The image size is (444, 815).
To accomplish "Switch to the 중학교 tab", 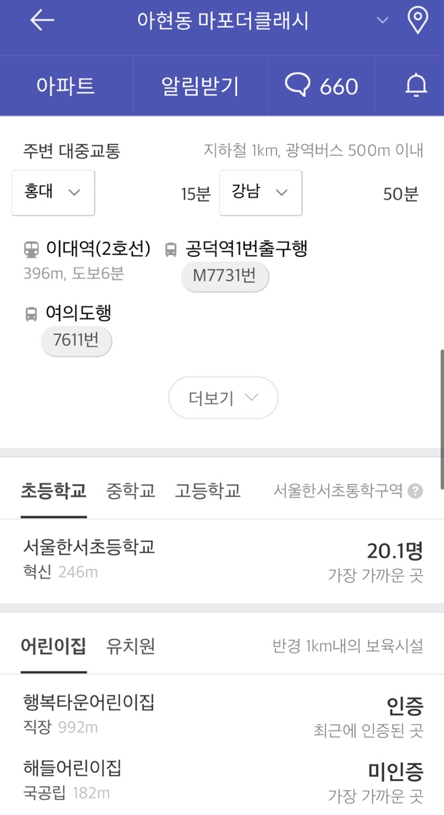I will click(130, 491).
